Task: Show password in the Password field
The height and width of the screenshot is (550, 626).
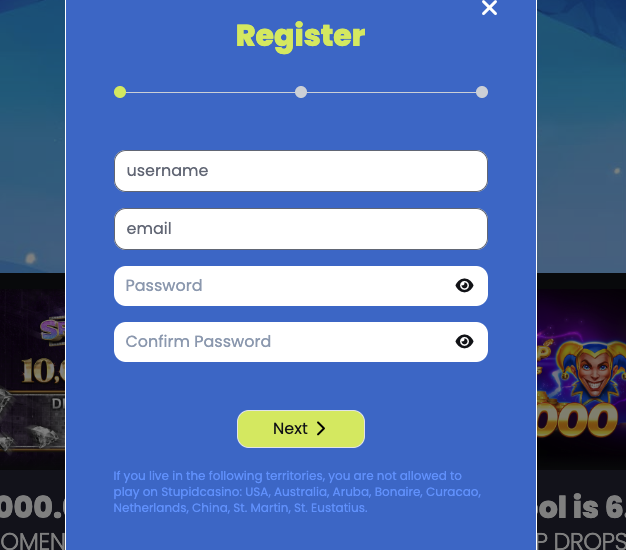Action: 464,286
